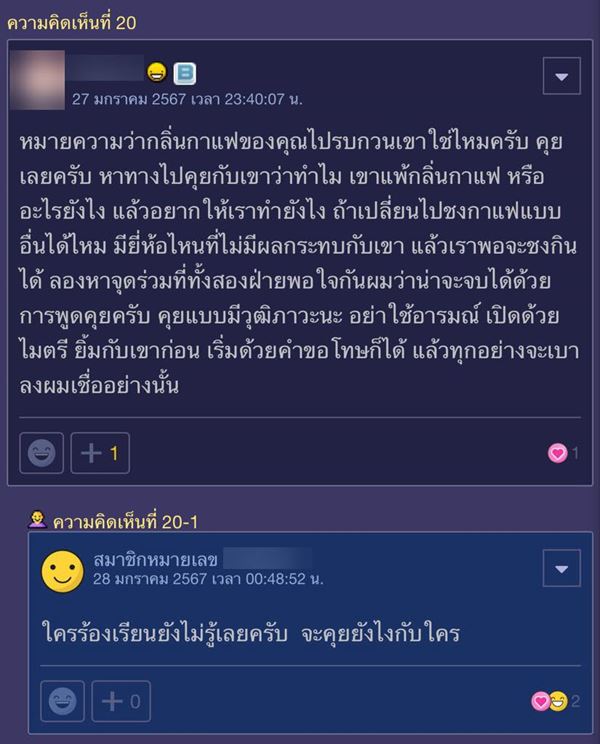The height and width of the screenshot is (744, 600).
Task: Open dropdown menu on comment 20
Action: [x=561, y=76]
